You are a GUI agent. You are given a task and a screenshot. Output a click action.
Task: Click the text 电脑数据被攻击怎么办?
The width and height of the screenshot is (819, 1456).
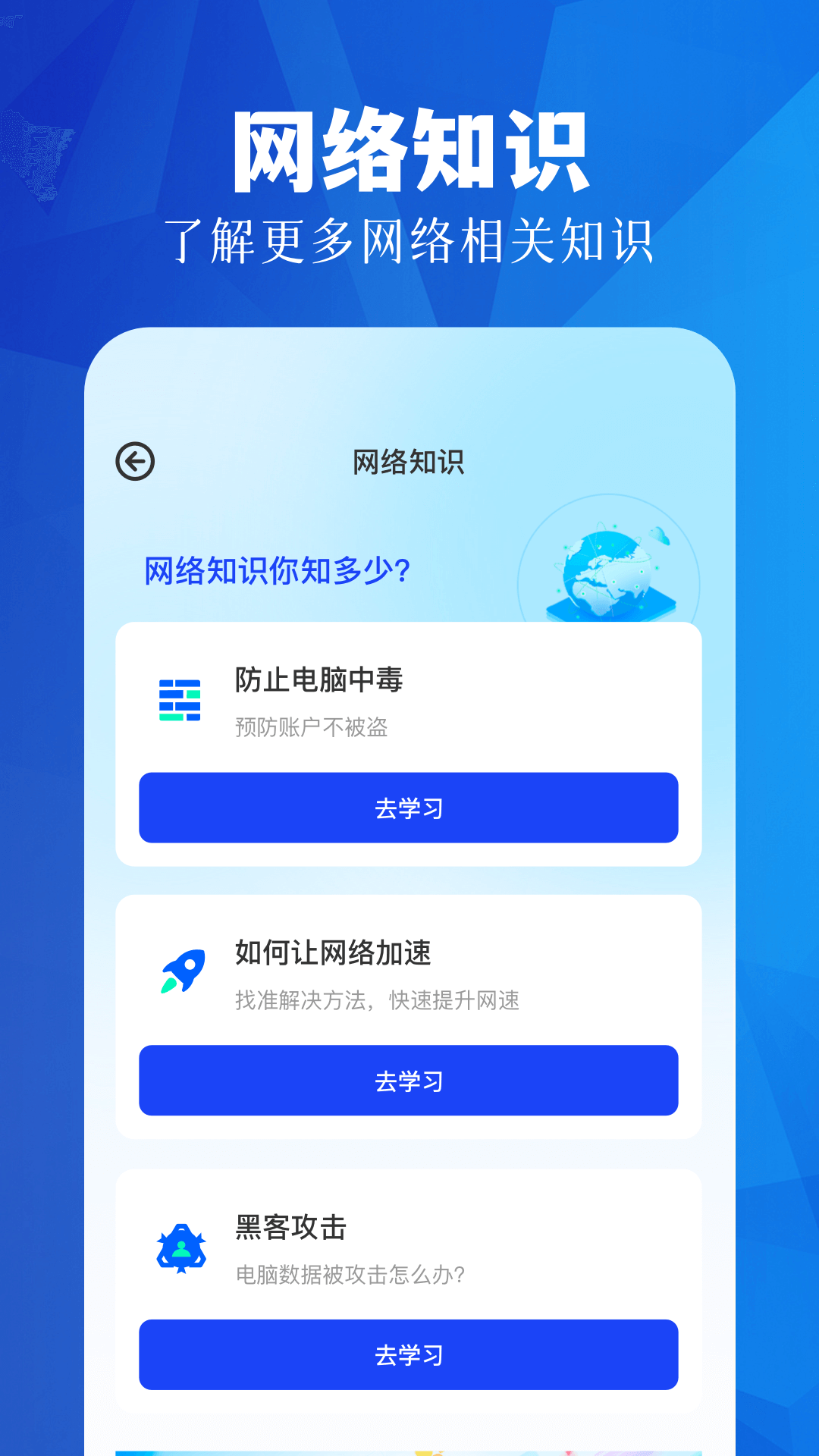click(350, 1276)
